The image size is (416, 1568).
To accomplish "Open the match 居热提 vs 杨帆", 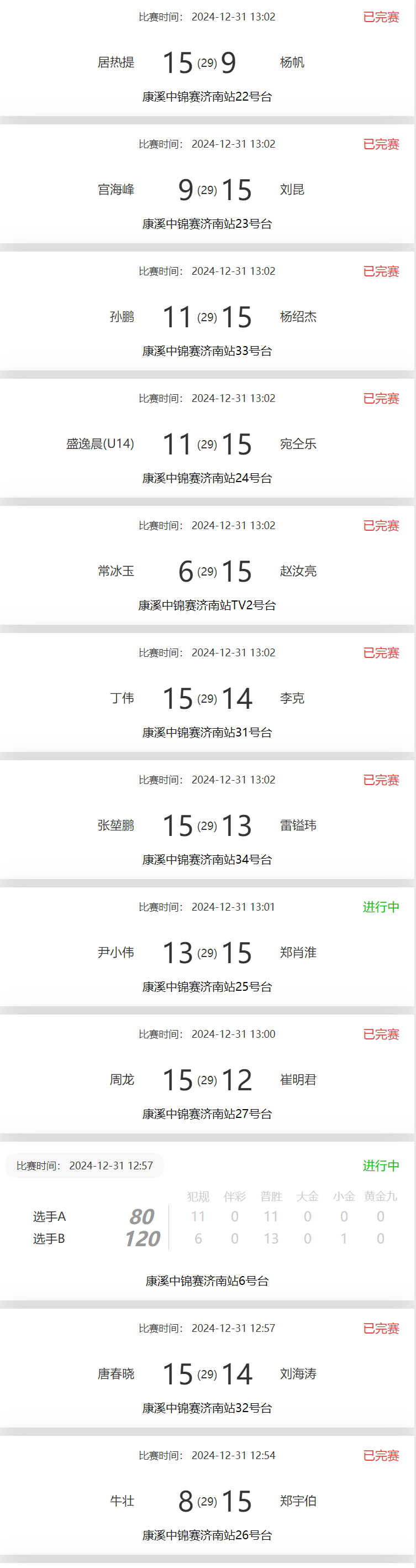I will coord(207,62).
